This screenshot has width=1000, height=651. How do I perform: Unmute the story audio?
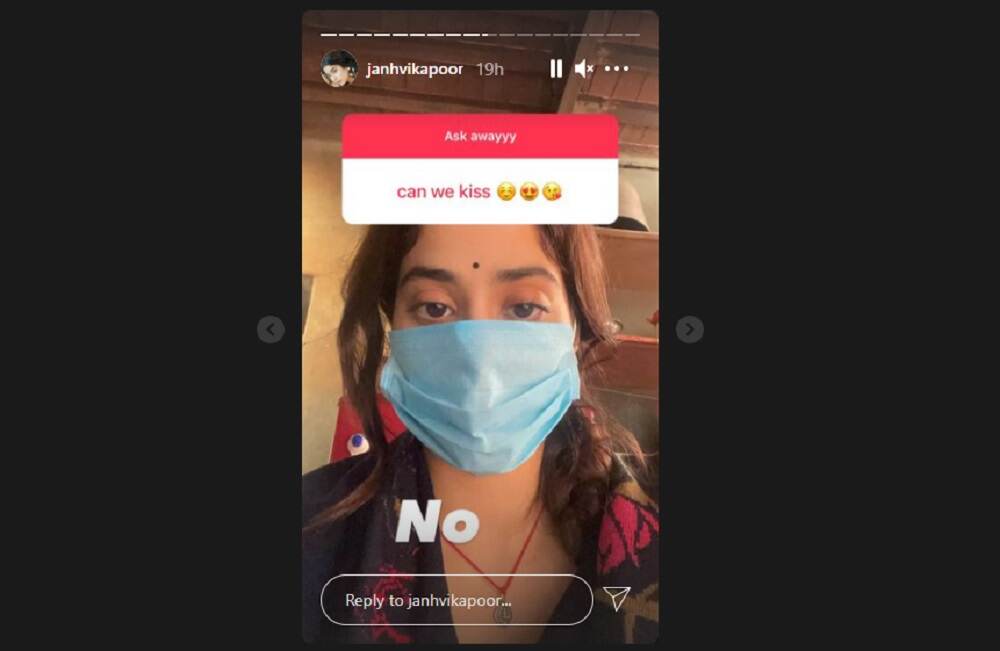coord(584,68)
